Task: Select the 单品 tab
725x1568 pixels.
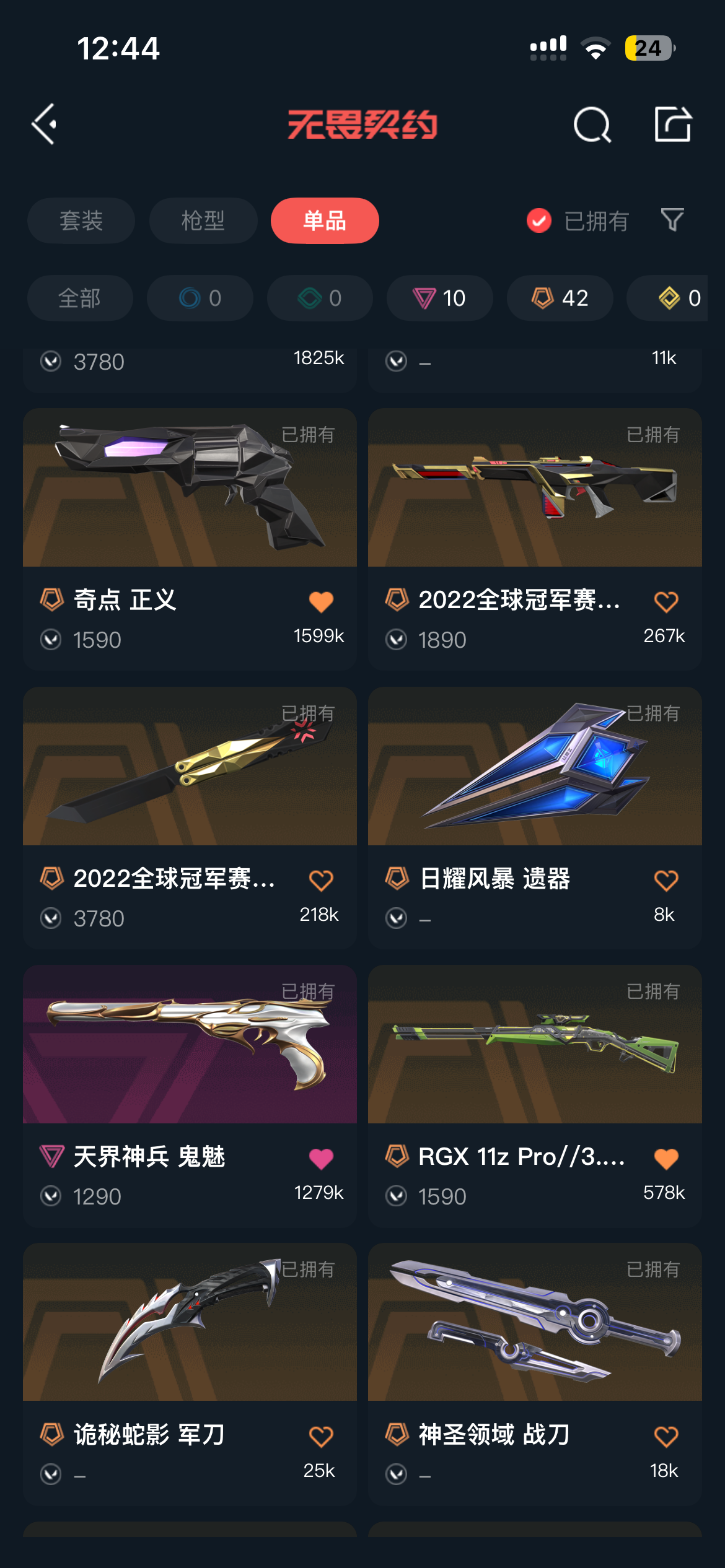Action: (x=325, y=221)
